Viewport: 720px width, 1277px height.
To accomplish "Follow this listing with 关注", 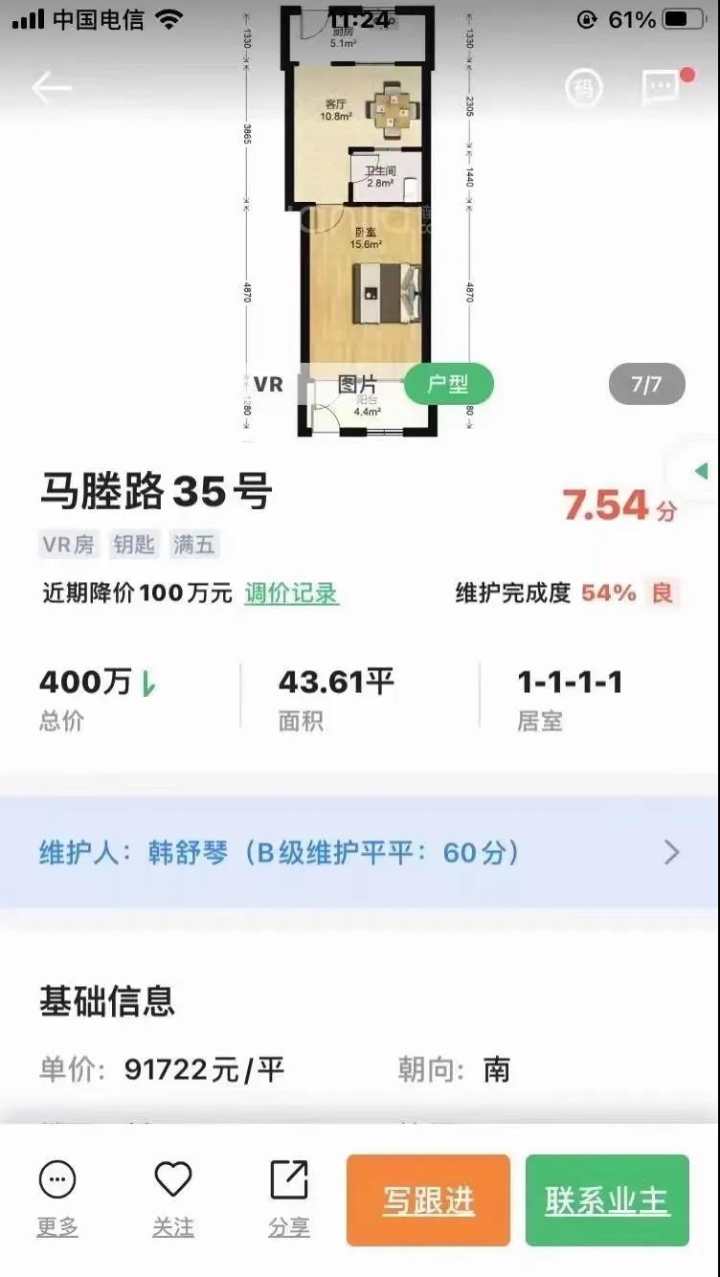I will pos(173,1199).
